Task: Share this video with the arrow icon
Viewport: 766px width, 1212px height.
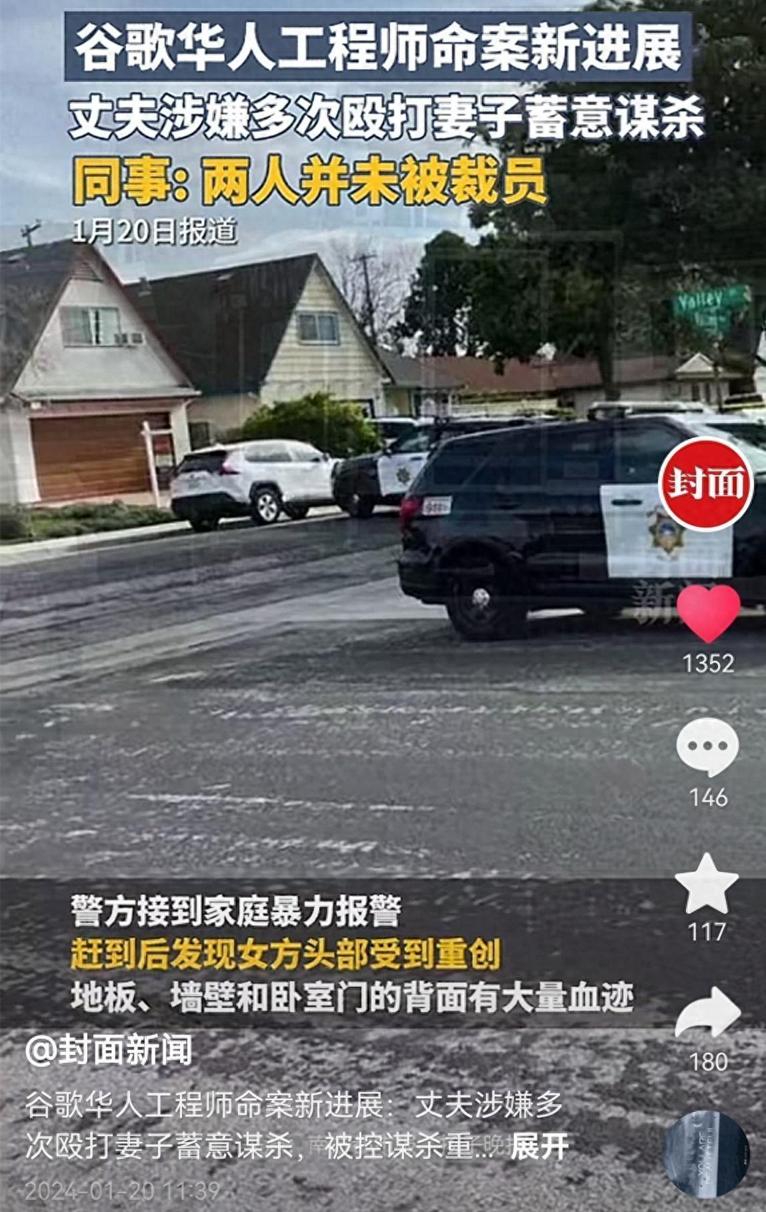Action: tap(708, 1014)
